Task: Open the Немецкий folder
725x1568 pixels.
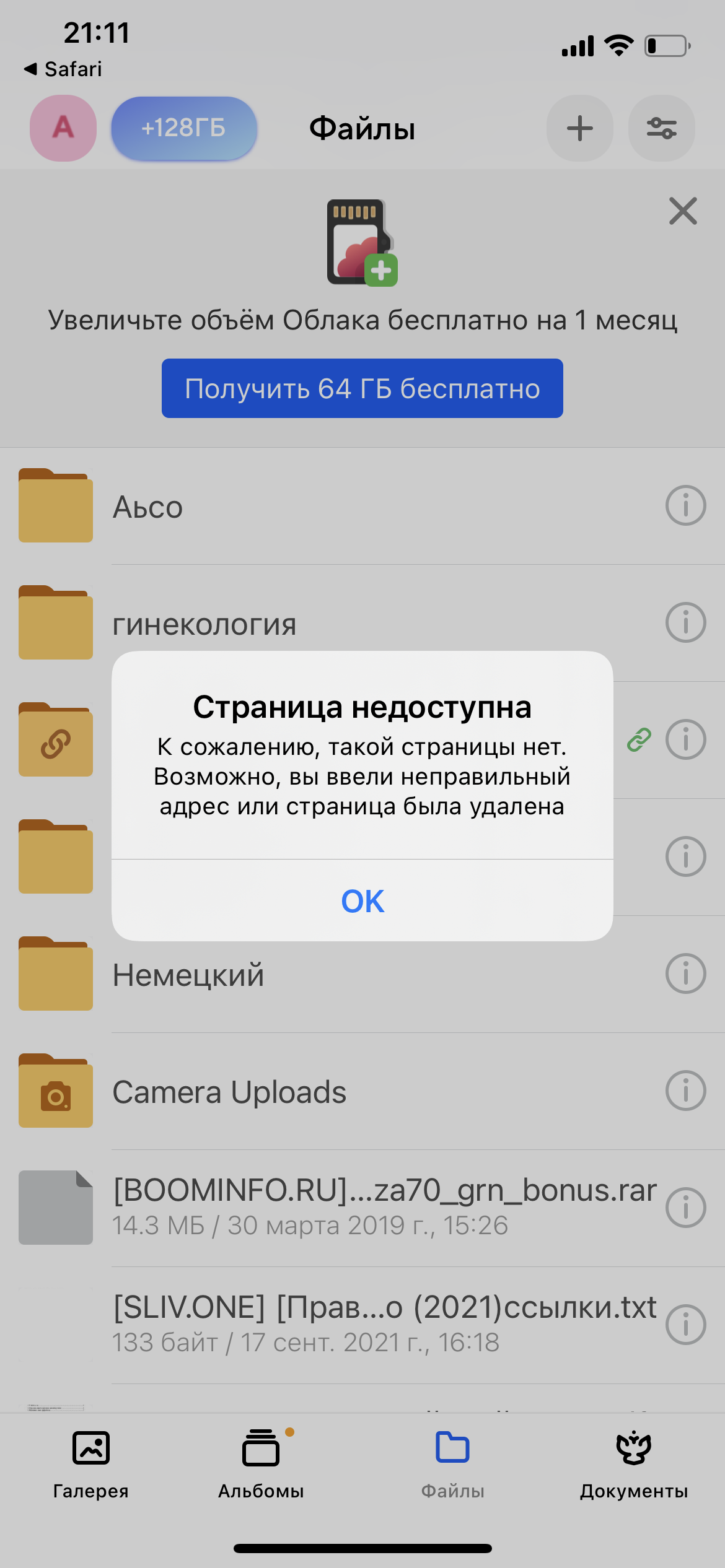Action: coord(362,974)
